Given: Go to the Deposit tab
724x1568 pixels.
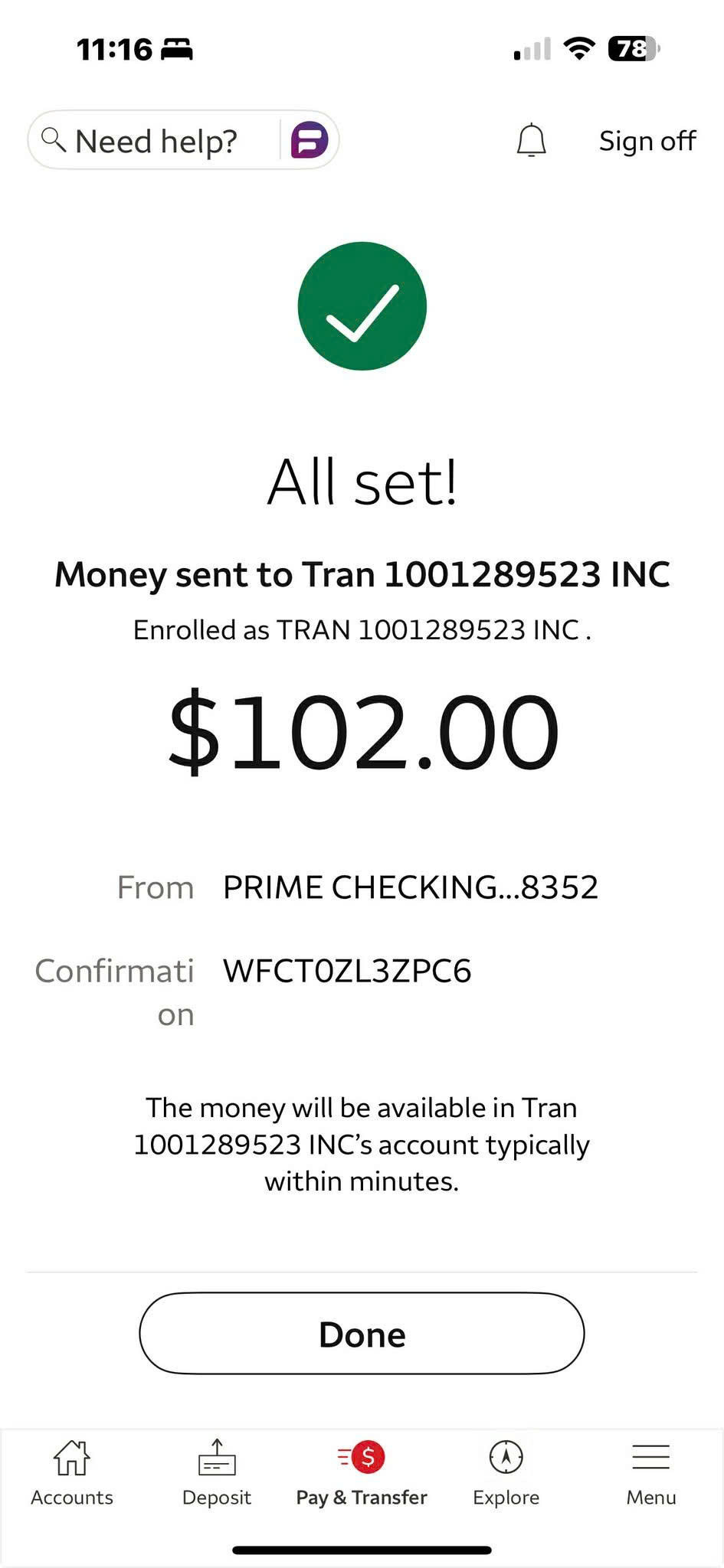Looking at the screenshot, I should point(217,1474).
